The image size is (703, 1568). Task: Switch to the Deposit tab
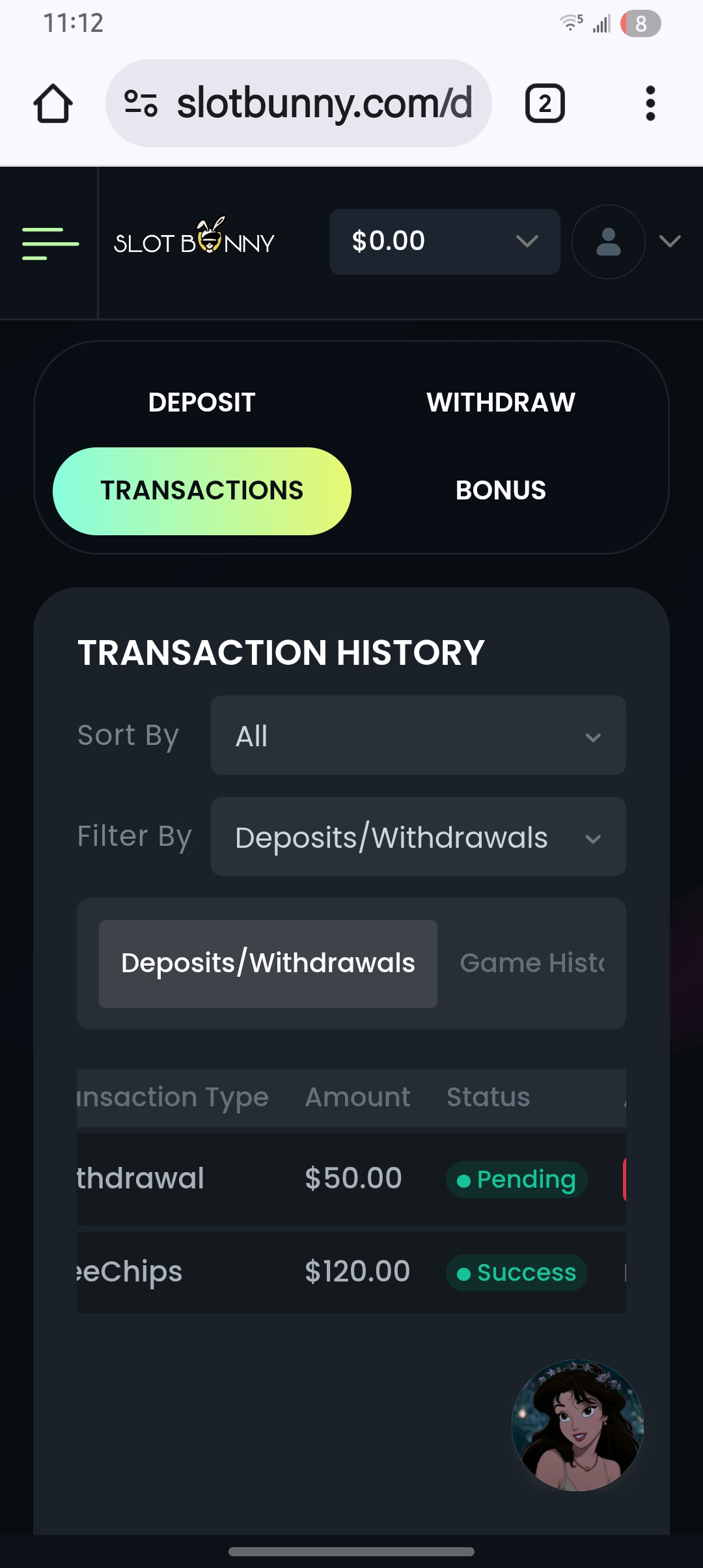[x=202, y=402]
